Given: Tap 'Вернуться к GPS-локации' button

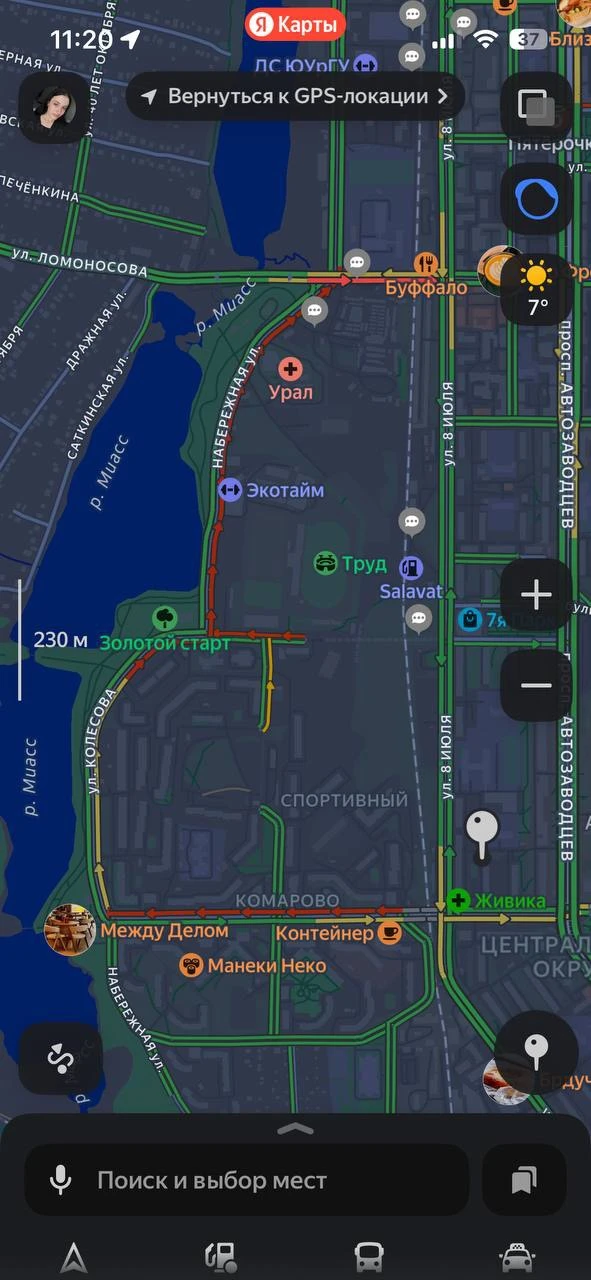Looking at the screenshot, I should point(296,97).
